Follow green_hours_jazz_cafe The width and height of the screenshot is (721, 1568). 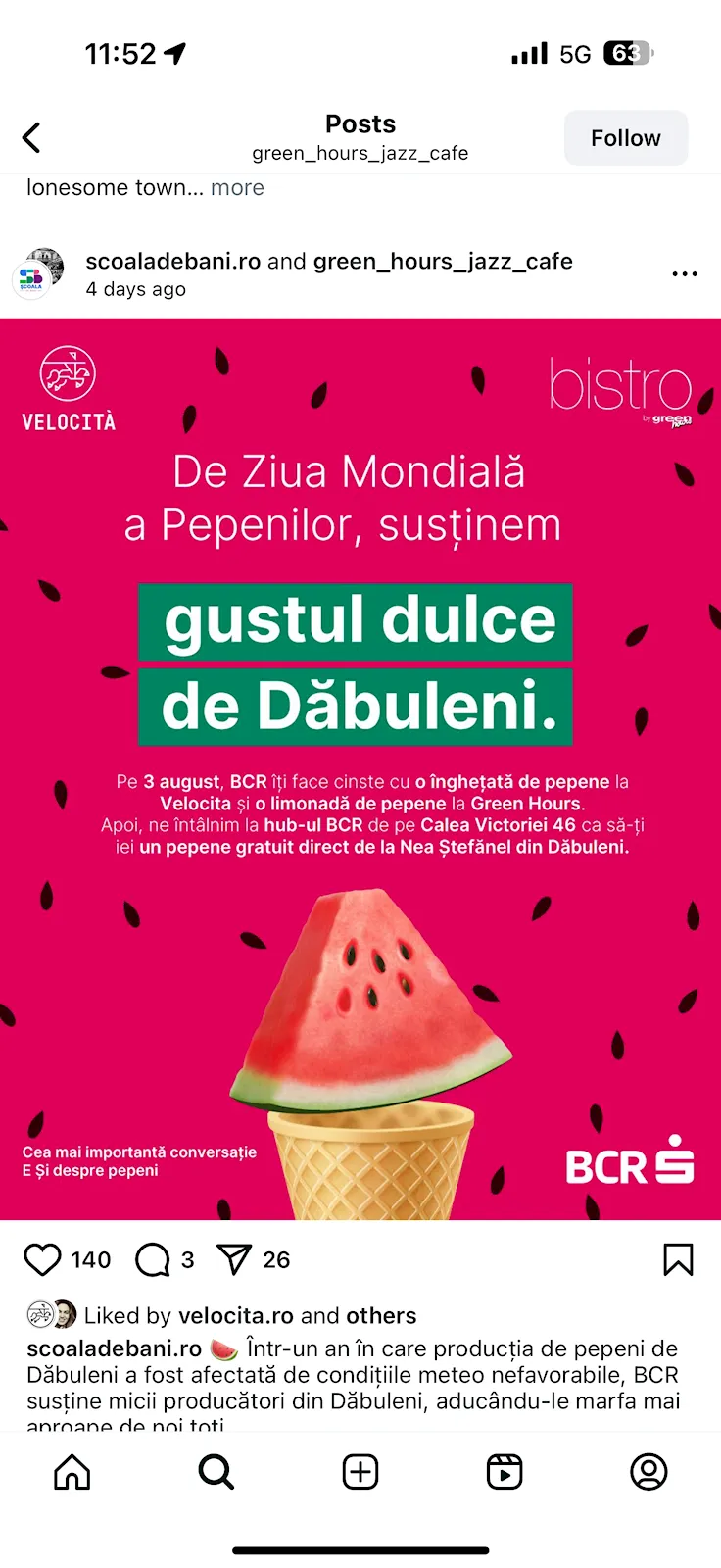point(626,138)
